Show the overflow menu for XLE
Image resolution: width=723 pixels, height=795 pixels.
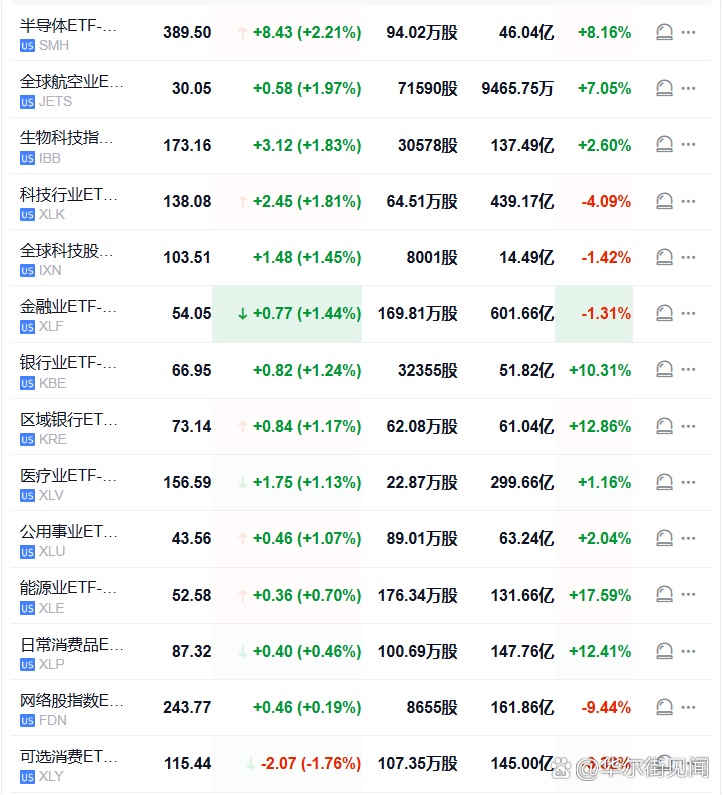click(688, 595)
